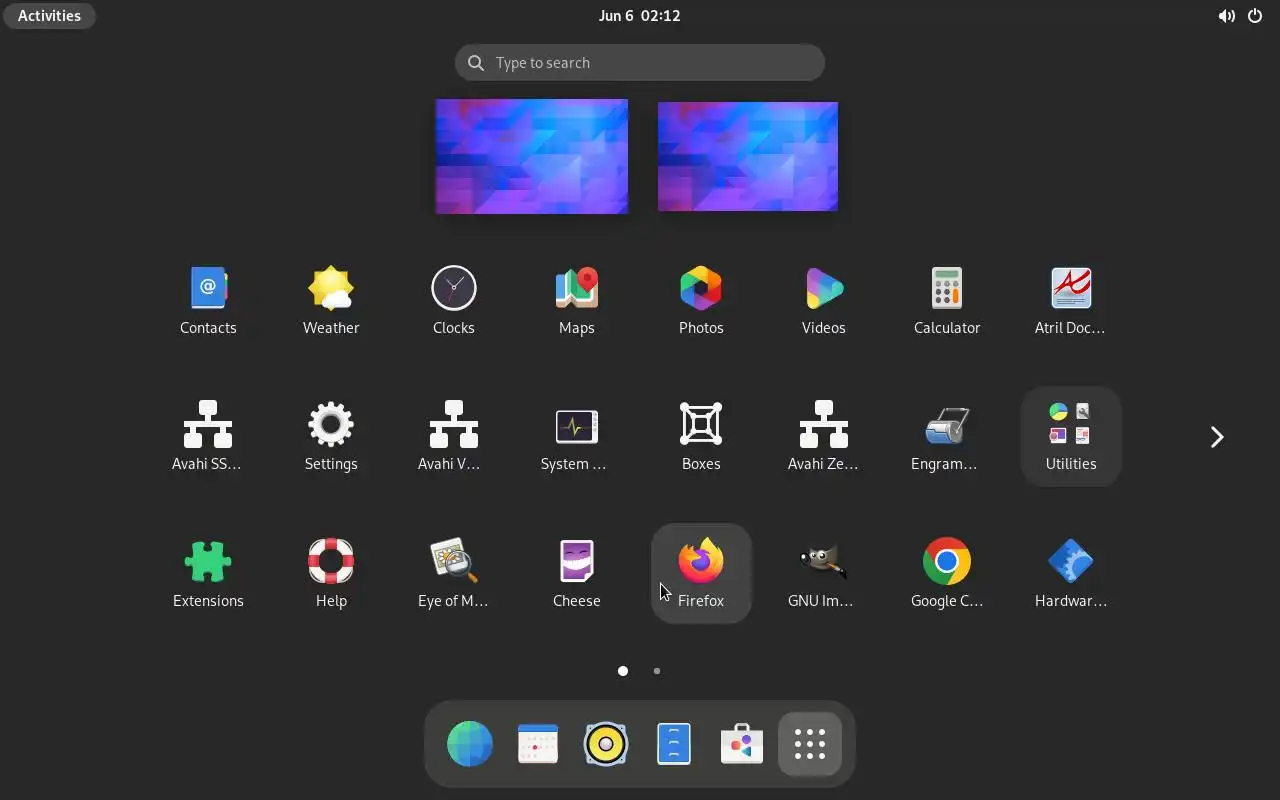Image resolution: width=1280 pixels, height=800 pixels.
Task: Click the Activities button
Action: click(49, 16)
